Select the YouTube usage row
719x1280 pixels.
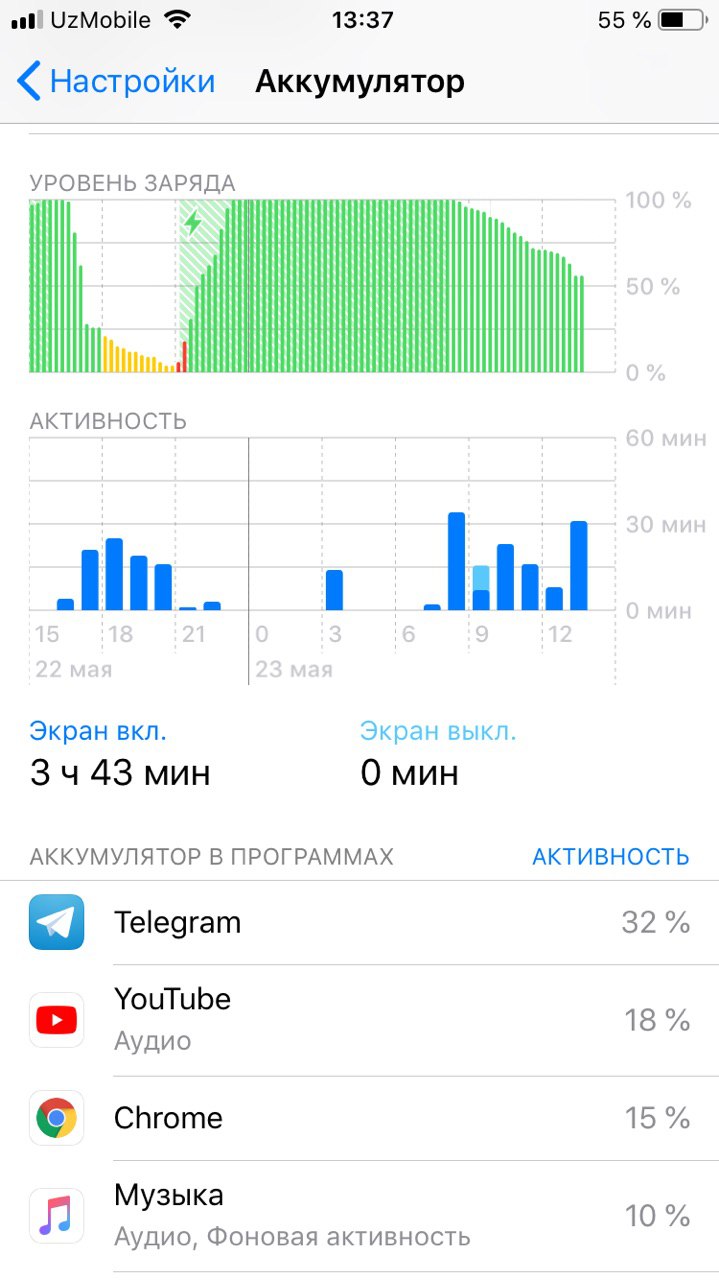click(360, 1020)
